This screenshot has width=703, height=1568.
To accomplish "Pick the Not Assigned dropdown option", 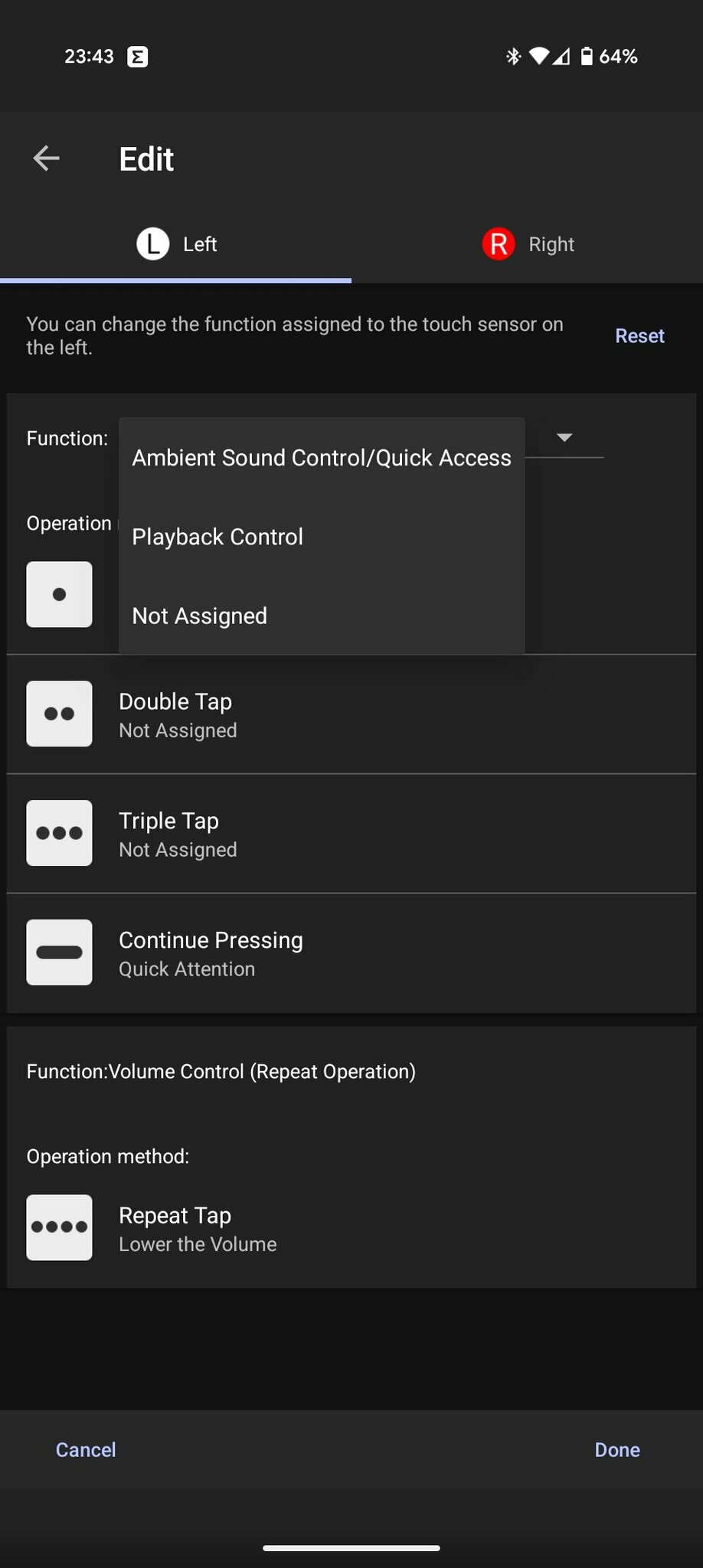I will (322, 616).
